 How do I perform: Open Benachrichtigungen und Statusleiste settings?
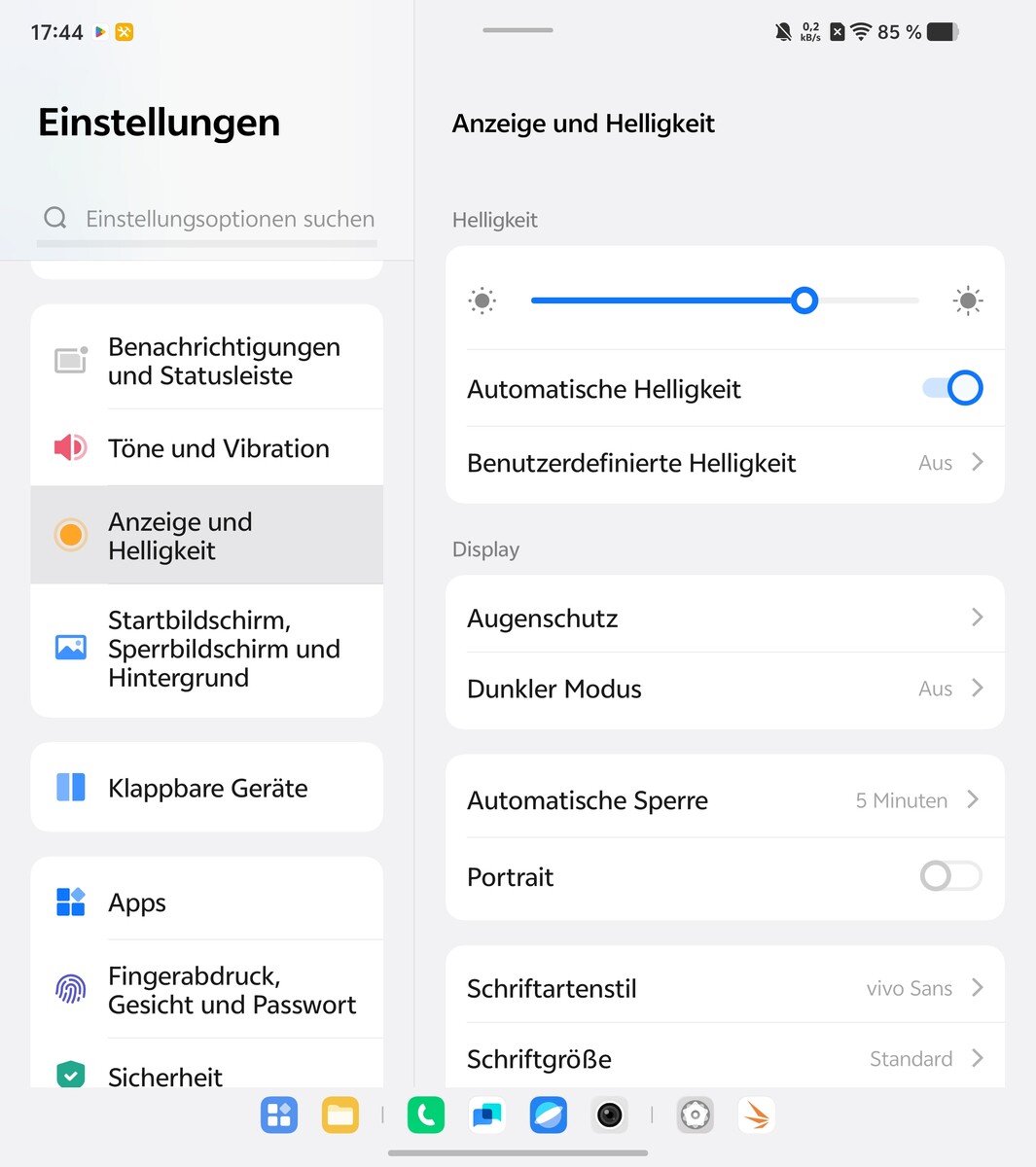coord(224,361)
